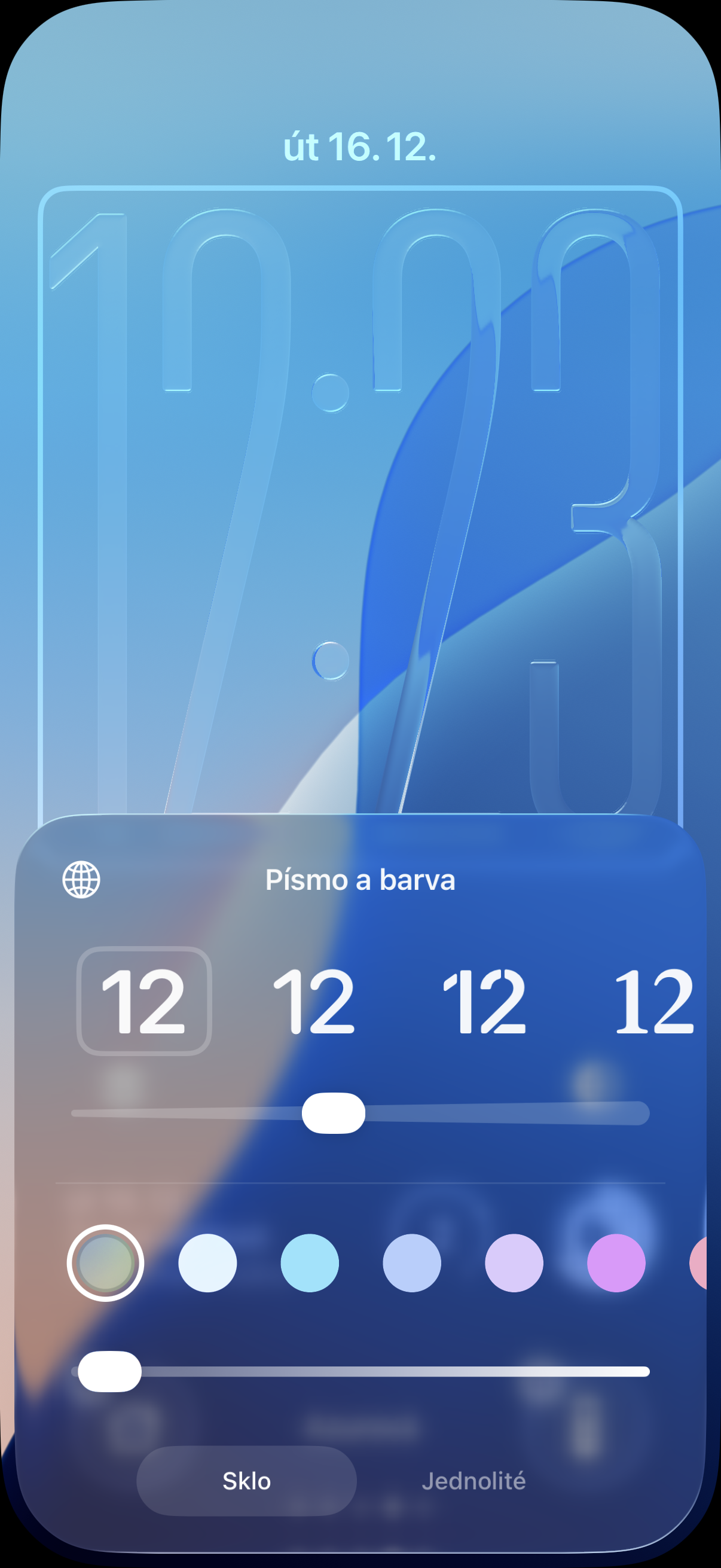Choose the pale lavender color swatch

point(514,1263)
